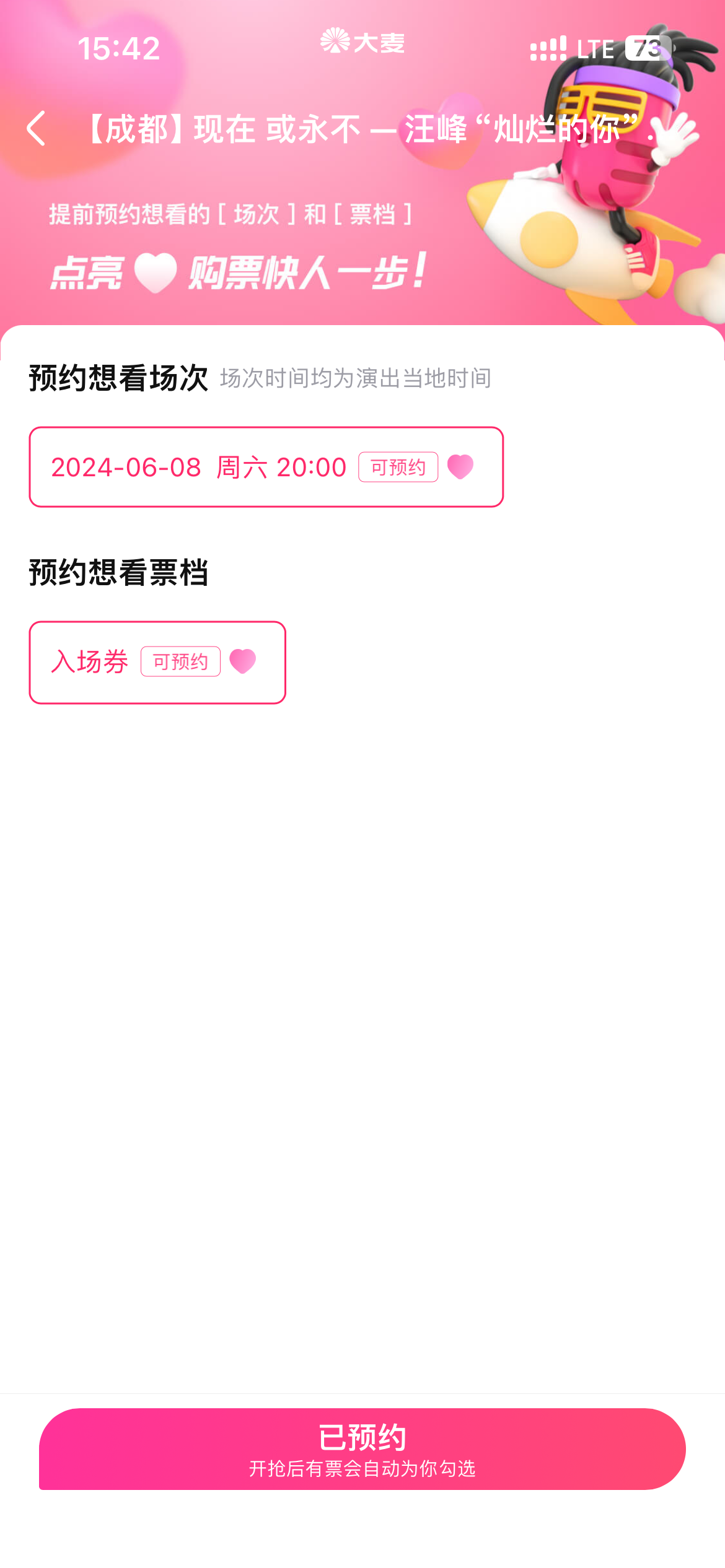Screen dimensions: 725x1568
Task: Select the 入场券 ticket tier
Action: [x=157, y=662]
